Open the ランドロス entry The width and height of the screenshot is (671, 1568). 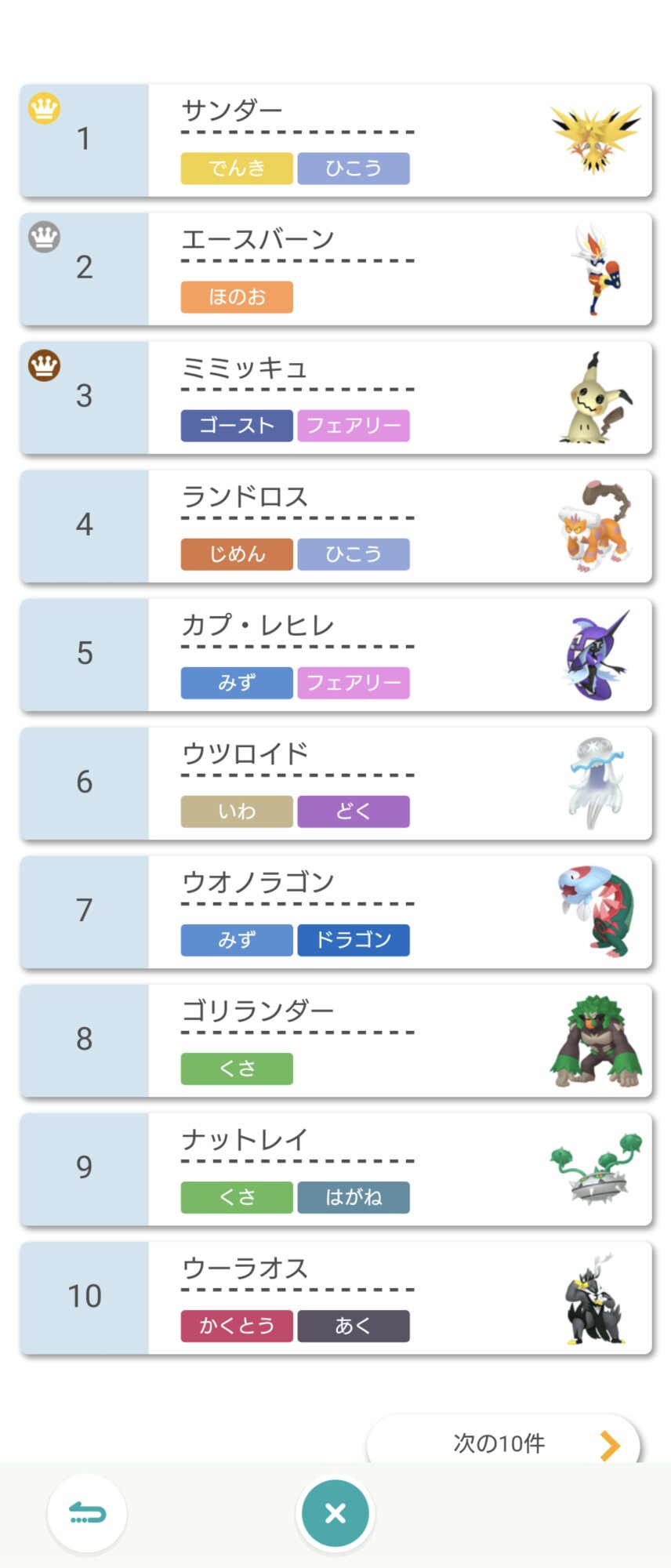tap(335, 526)
